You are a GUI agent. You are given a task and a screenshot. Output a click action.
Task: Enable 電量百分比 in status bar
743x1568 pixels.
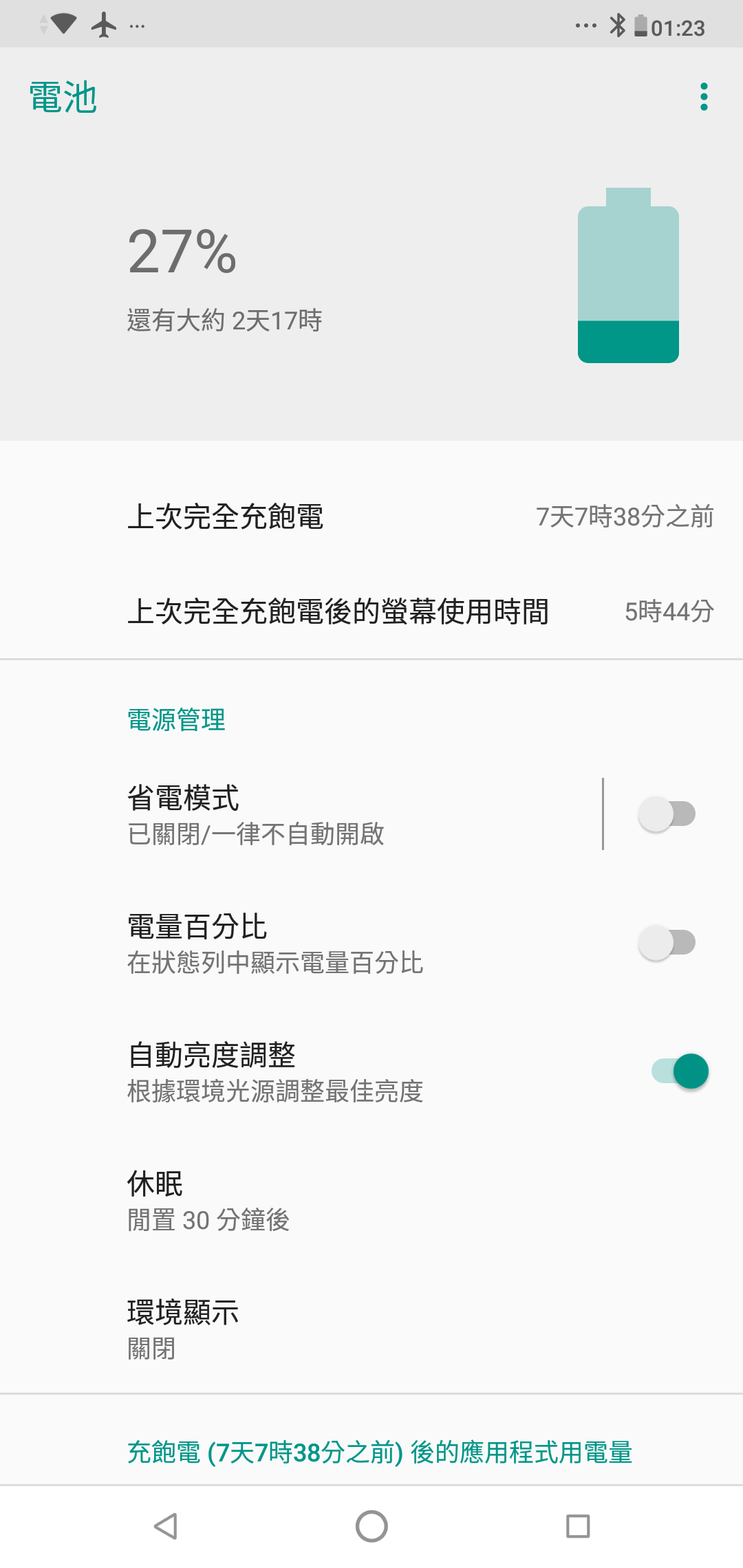667,943
